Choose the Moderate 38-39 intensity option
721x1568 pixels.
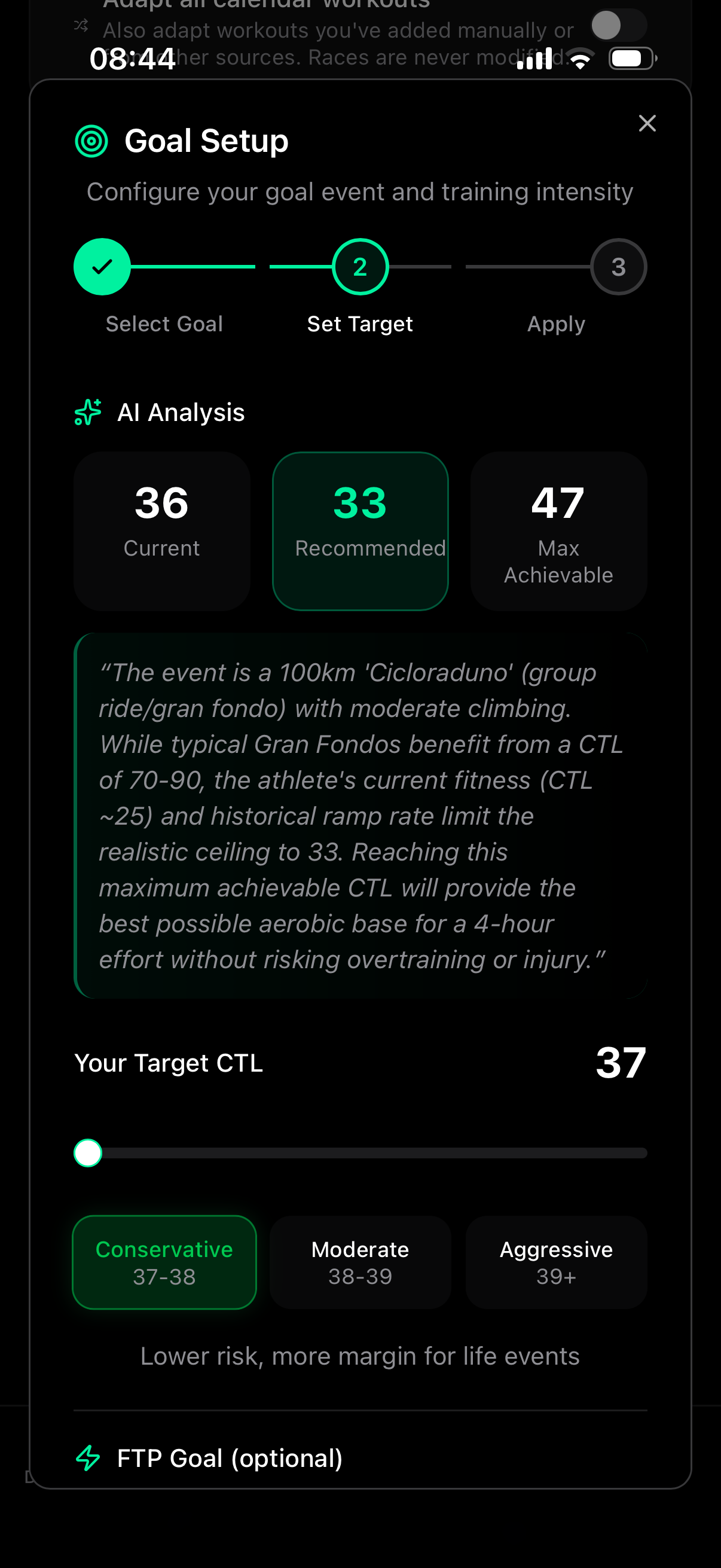click(360, 1262)
